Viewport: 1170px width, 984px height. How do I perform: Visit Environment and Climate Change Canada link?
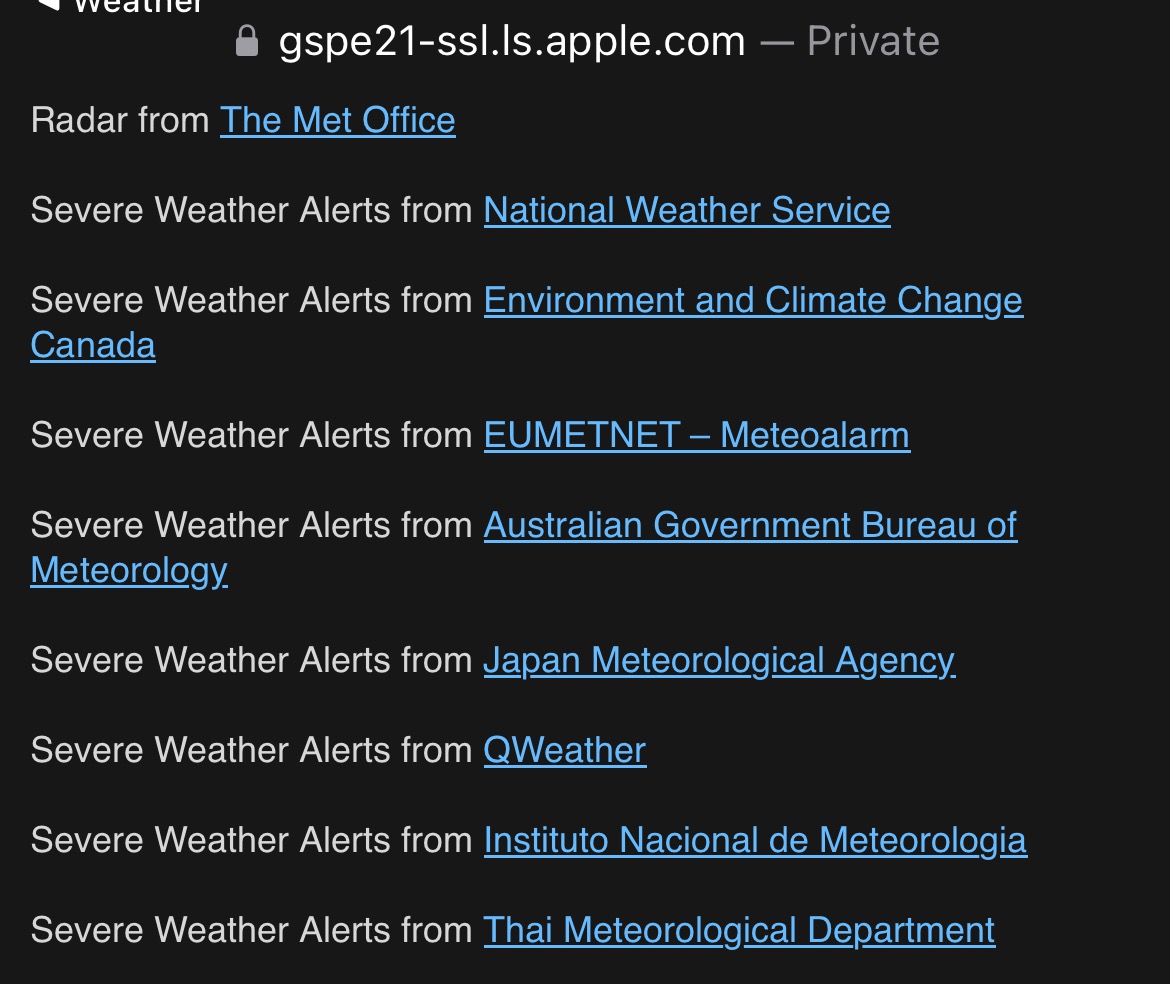click(752, 301)
